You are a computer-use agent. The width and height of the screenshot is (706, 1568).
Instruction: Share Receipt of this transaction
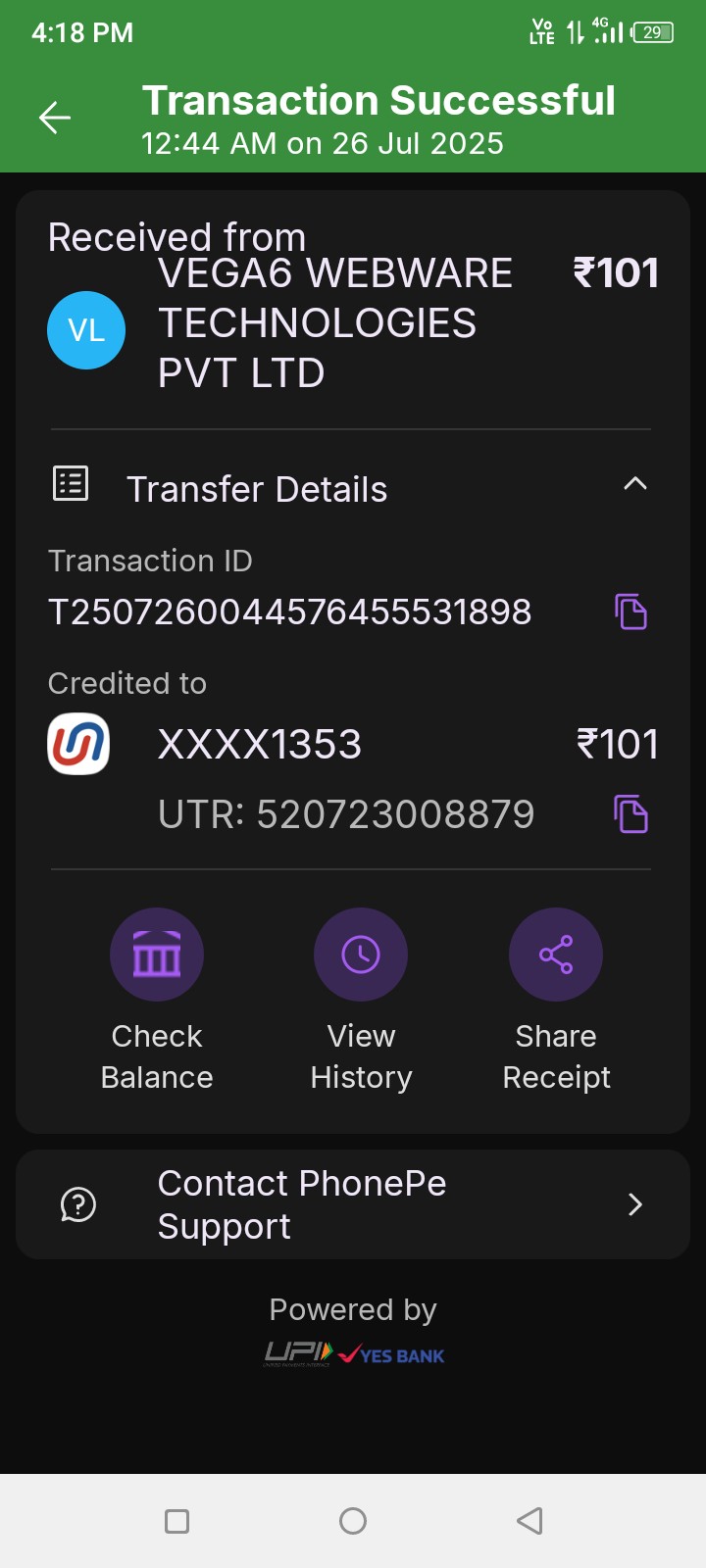(x=556, y=955)
